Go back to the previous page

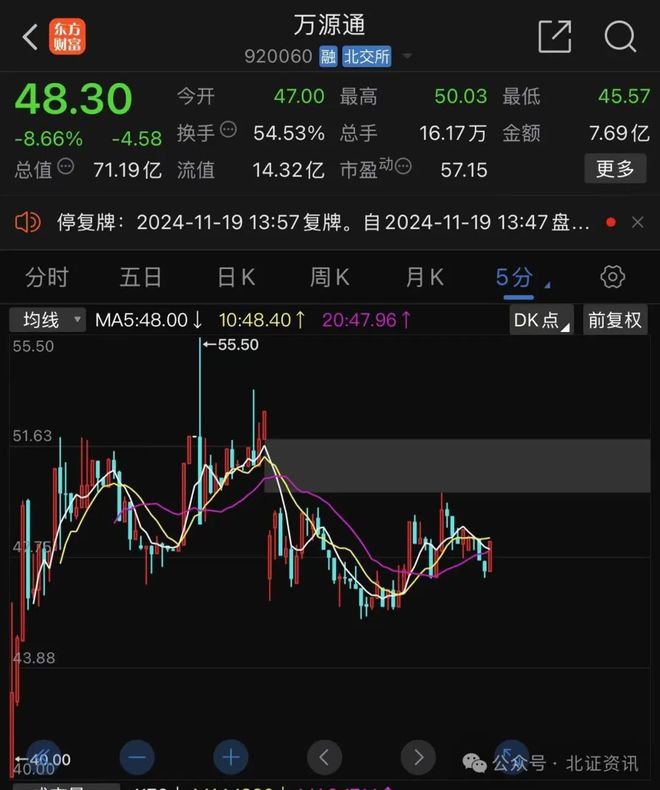pyautogui.click(x=30, y=38)
